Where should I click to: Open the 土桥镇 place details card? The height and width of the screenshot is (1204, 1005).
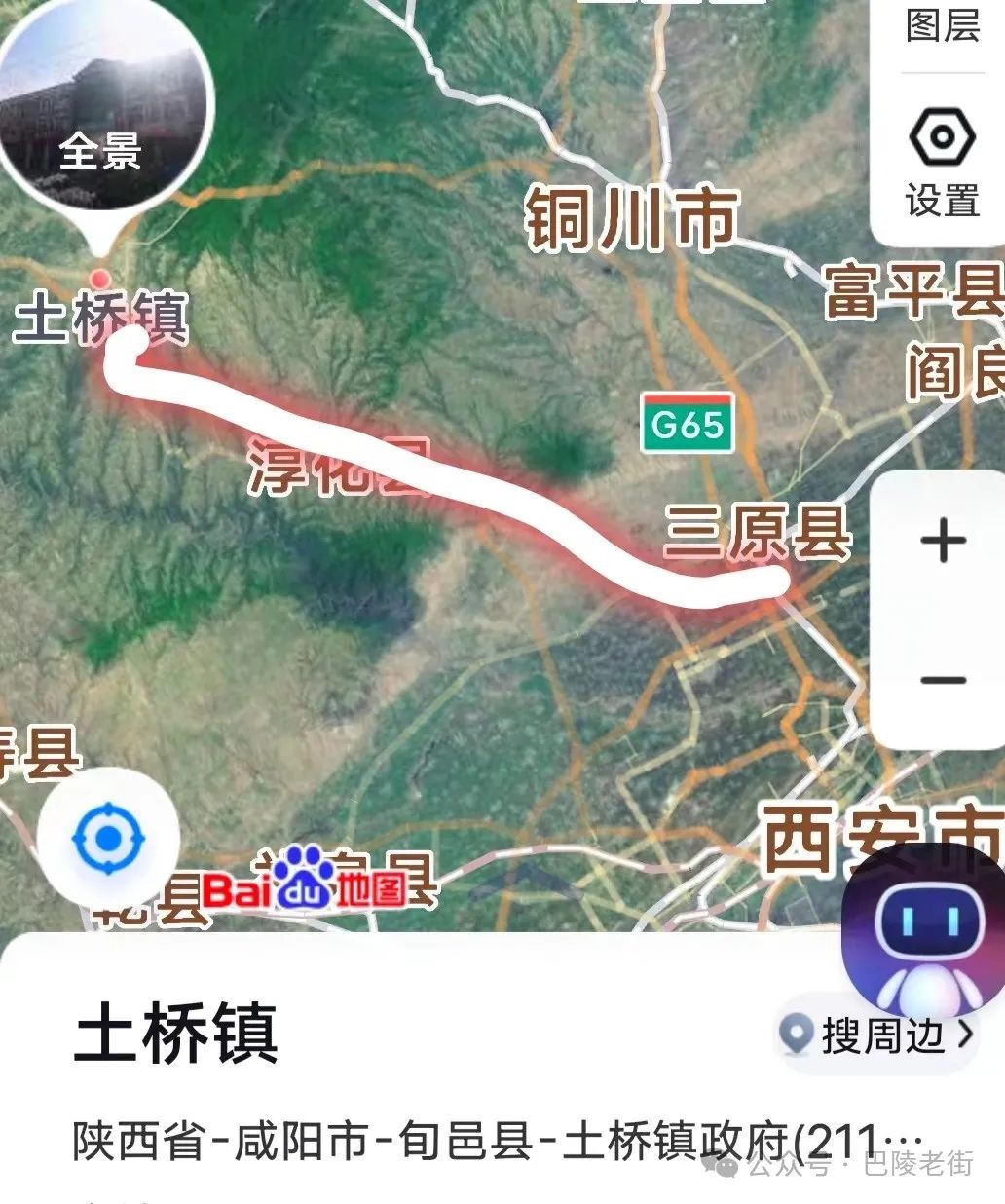coord(177,1035)
